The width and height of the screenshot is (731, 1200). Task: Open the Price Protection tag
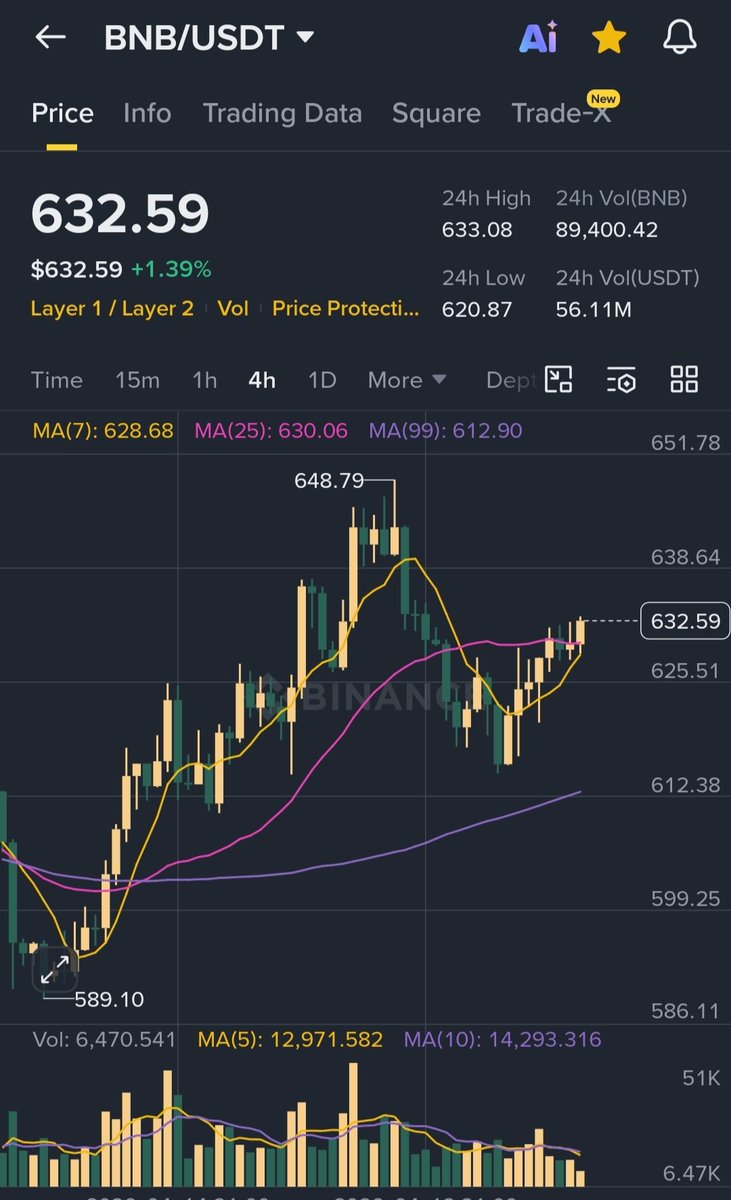click(346, 309)
